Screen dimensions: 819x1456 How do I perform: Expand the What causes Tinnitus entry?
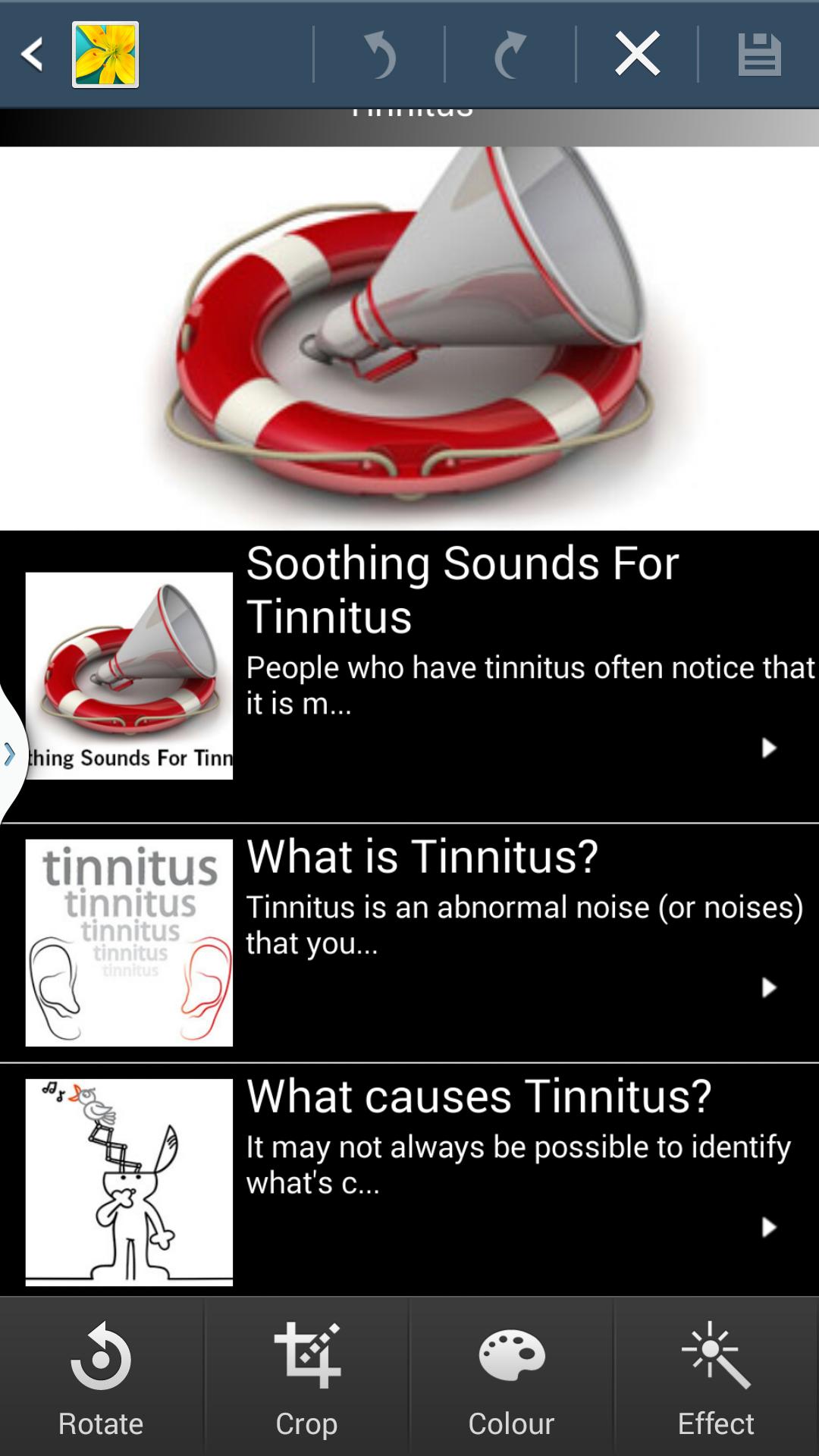point(768,1226)
